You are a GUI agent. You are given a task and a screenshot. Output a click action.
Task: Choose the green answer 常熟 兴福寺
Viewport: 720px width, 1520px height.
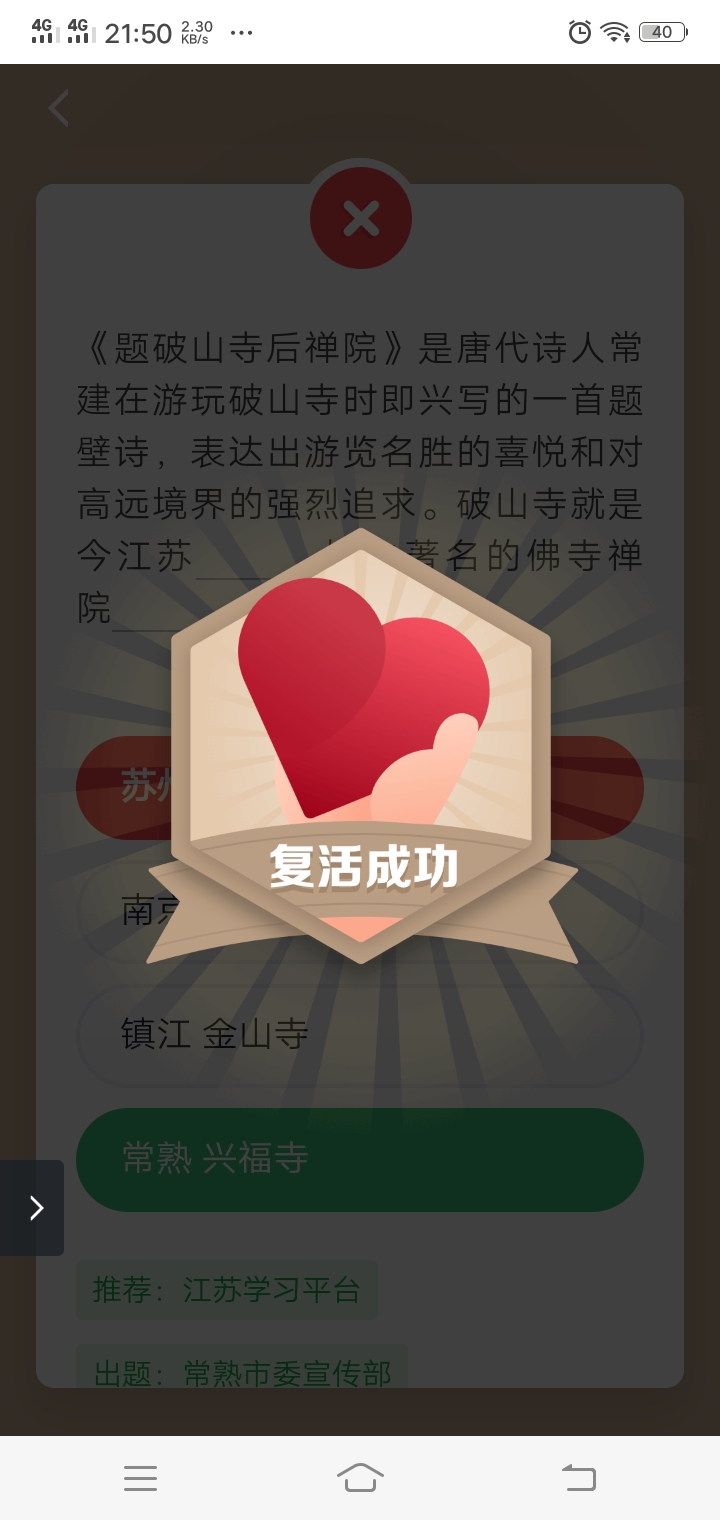360,1159
